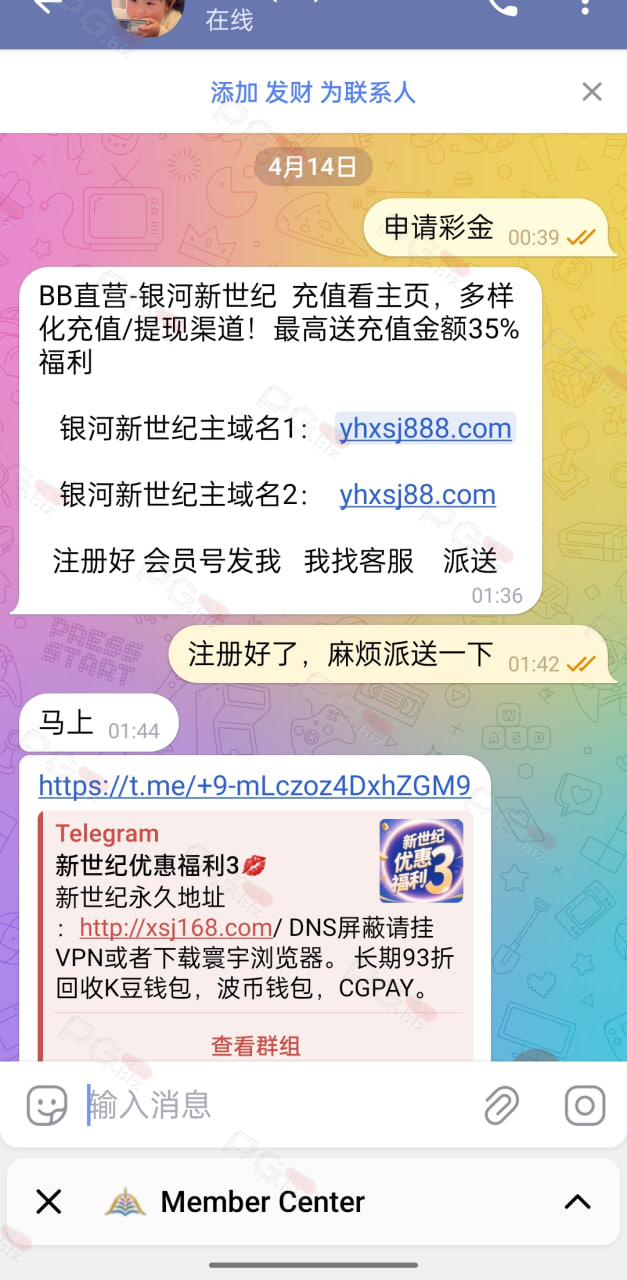Image resolution: width=627 pixels, height=1280 pixels.
Task: Open the 新世纪优惠福利3 preview thumbnail
Action: (421, 861)
